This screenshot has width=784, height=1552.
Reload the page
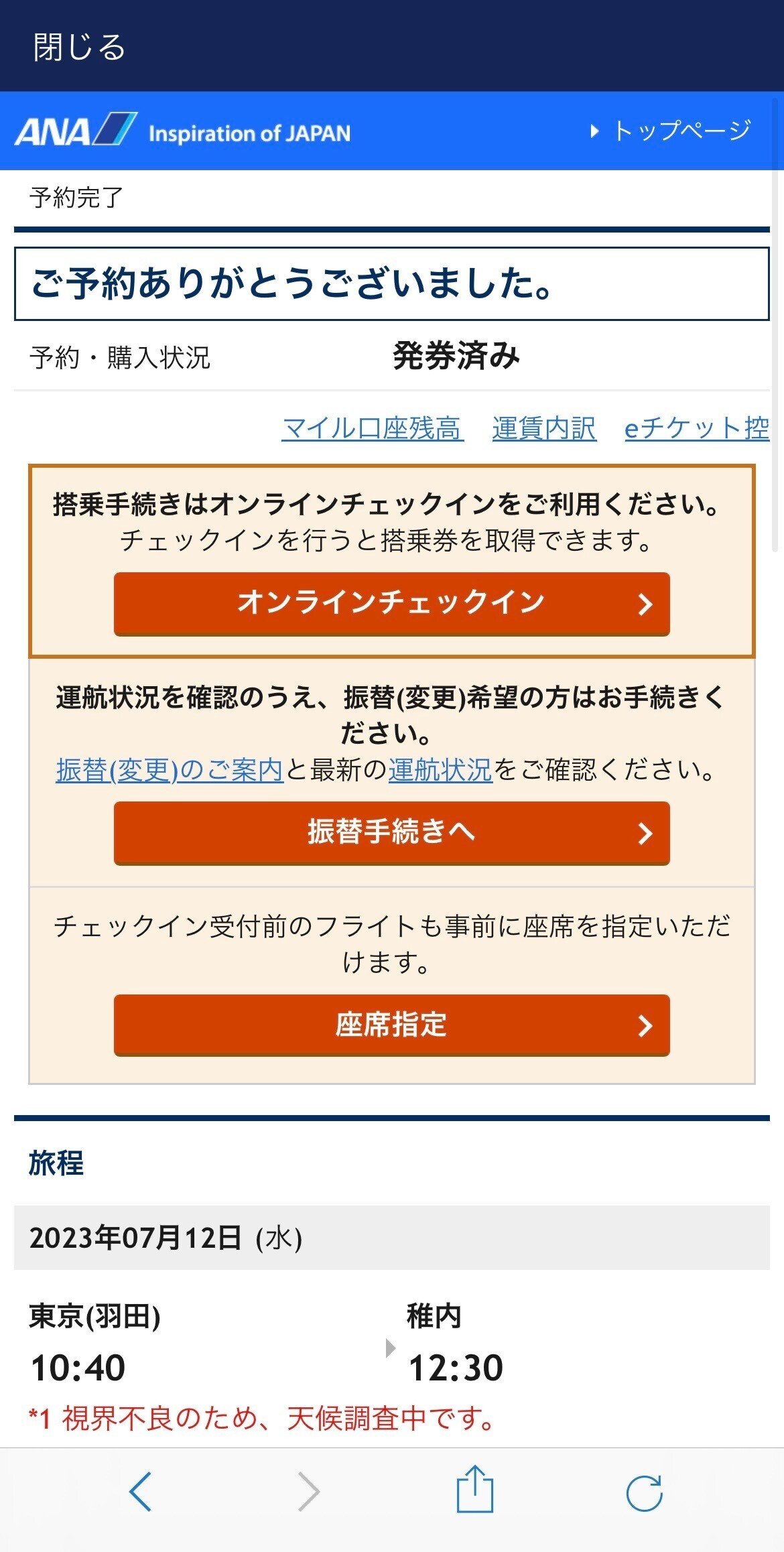(x=644, y=1492)
